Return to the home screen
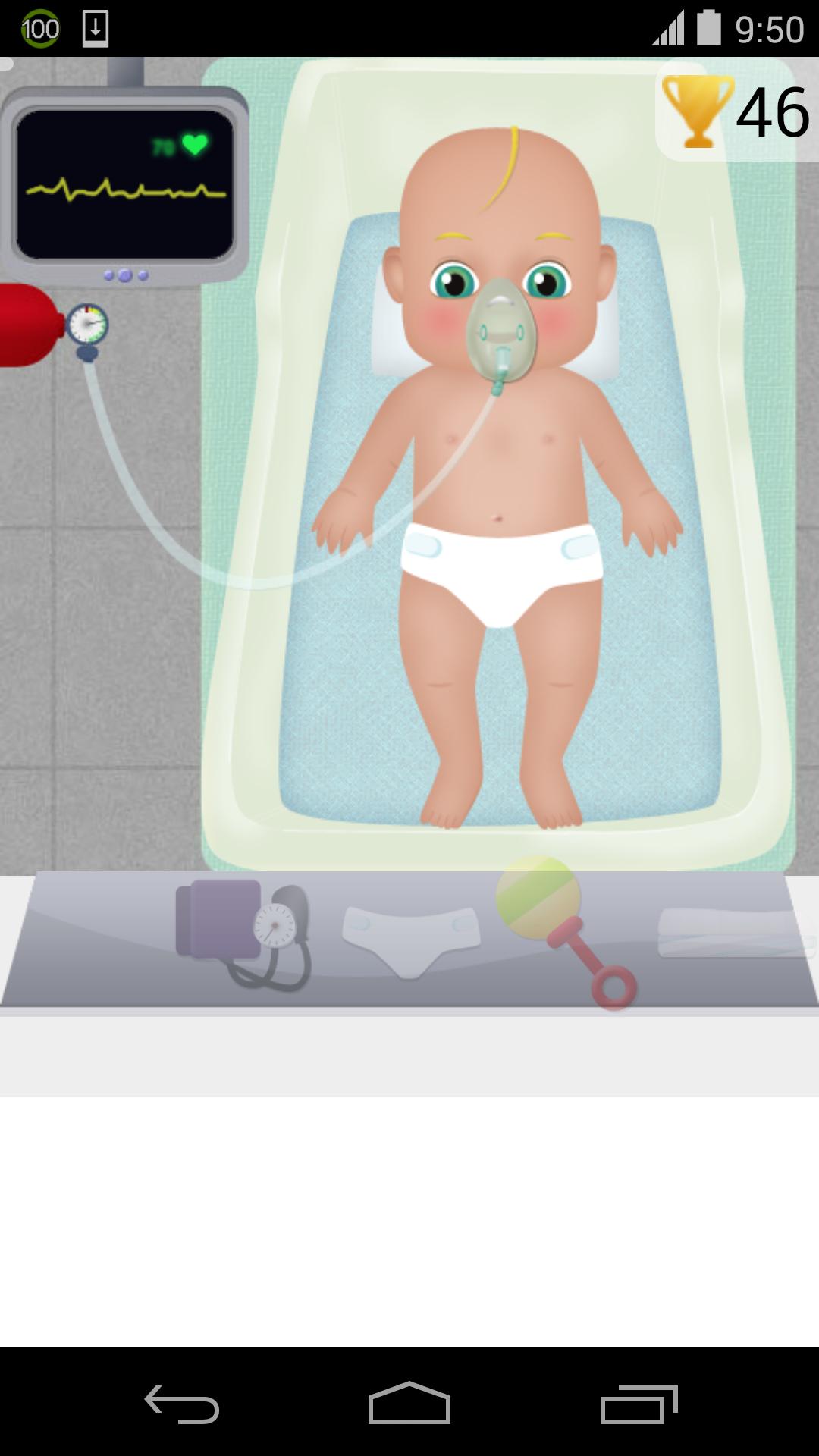Screen dimensions: 819x1456 click(x=409, y=1405)
